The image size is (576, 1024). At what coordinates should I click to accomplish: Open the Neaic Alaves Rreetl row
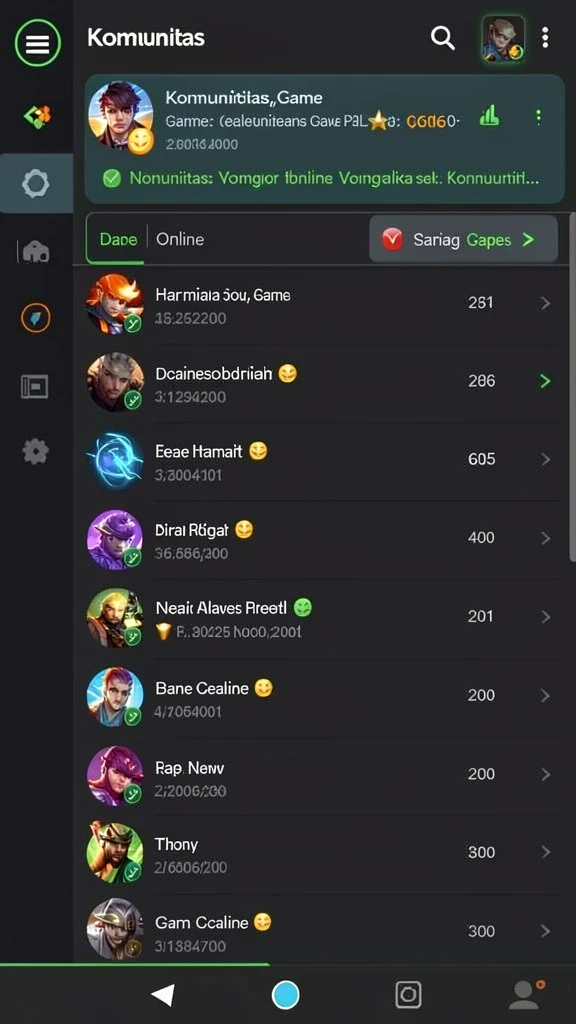(322, 618)
